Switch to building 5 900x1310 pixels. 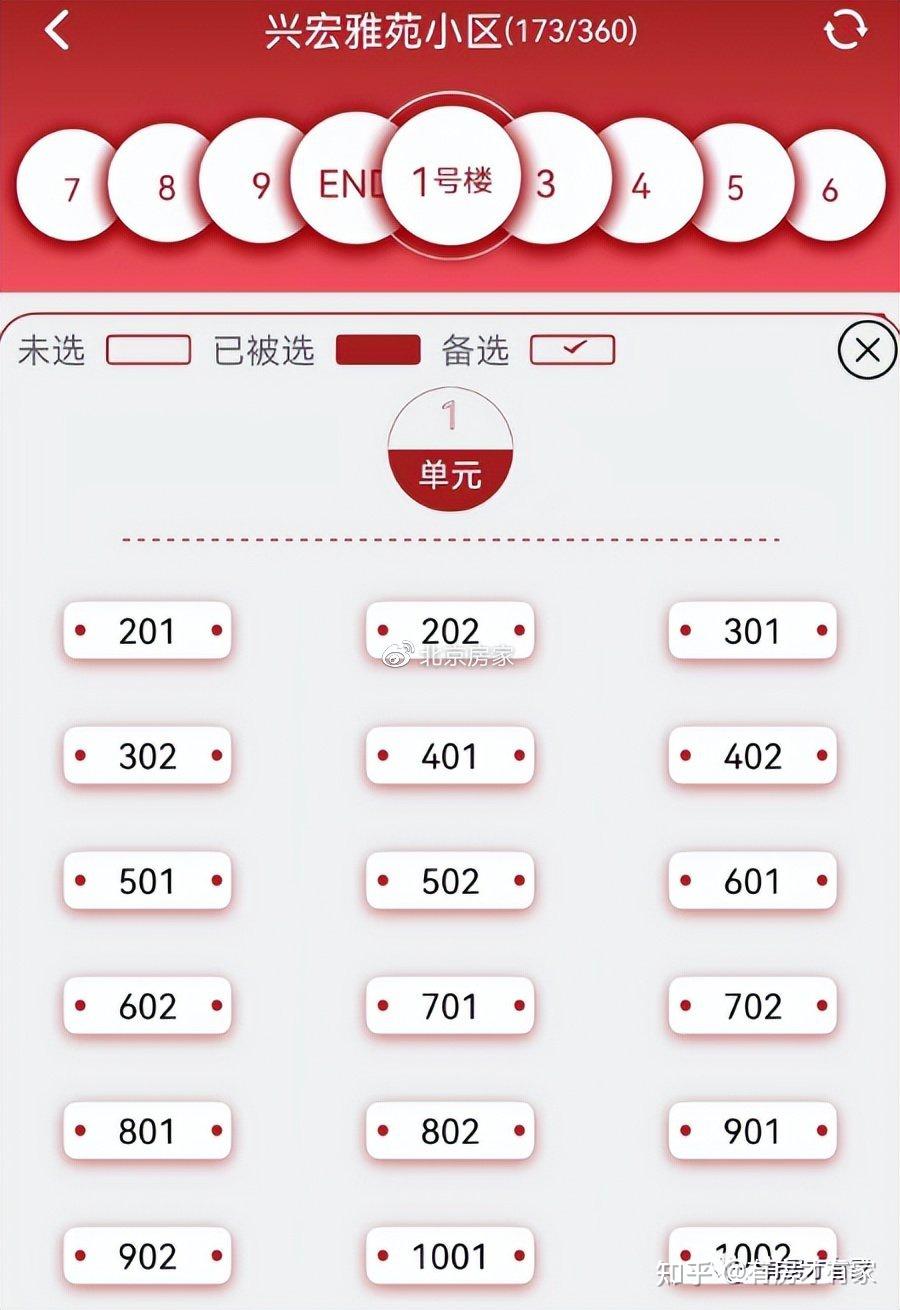[736, 188]
